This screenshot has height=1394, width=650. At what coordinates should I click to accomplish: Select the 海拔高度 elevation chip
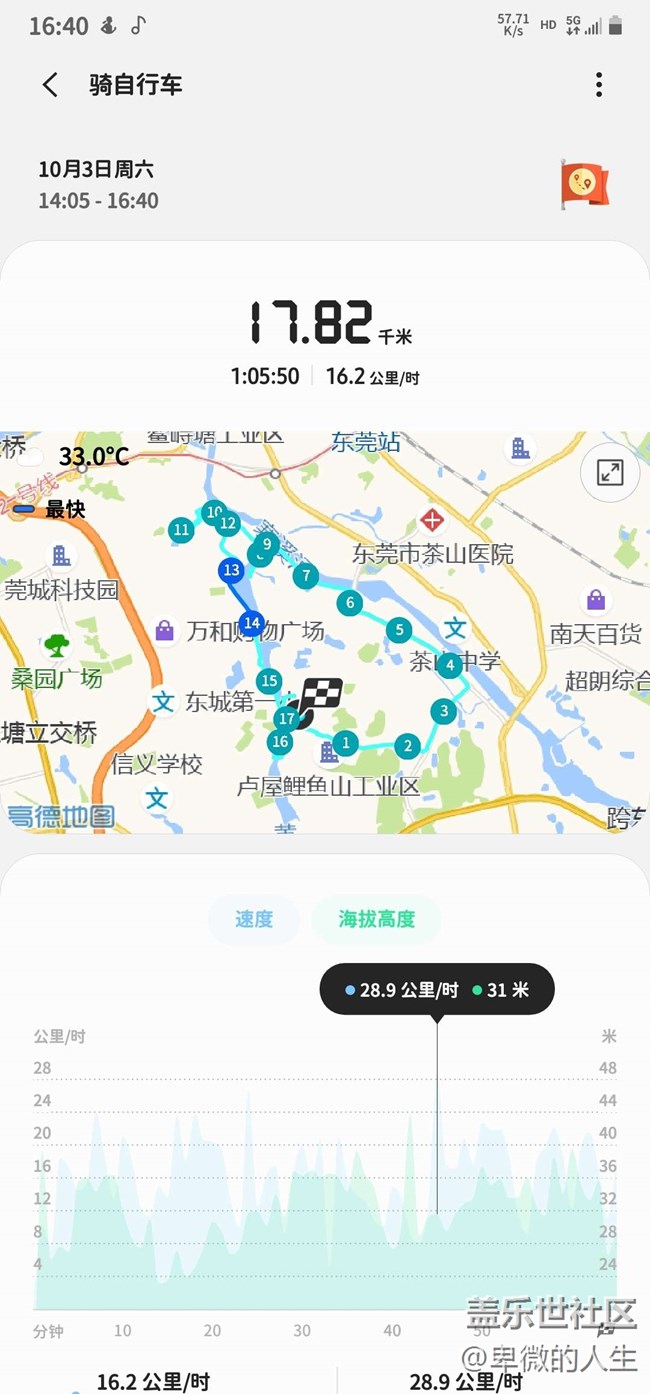[376, 919]
